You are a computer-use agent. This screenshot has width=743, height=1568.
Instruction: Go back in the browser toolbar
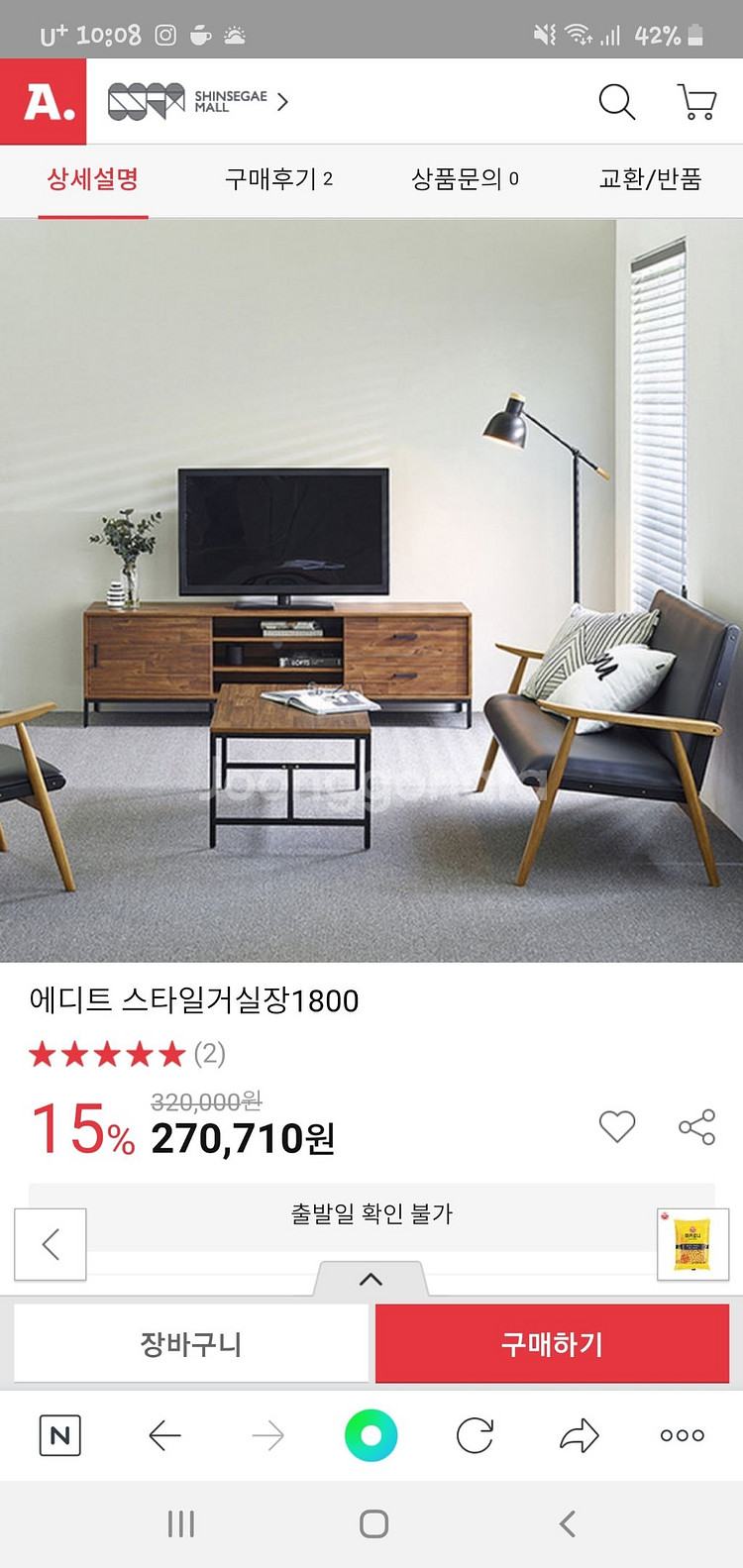(x=164, y=1435)
